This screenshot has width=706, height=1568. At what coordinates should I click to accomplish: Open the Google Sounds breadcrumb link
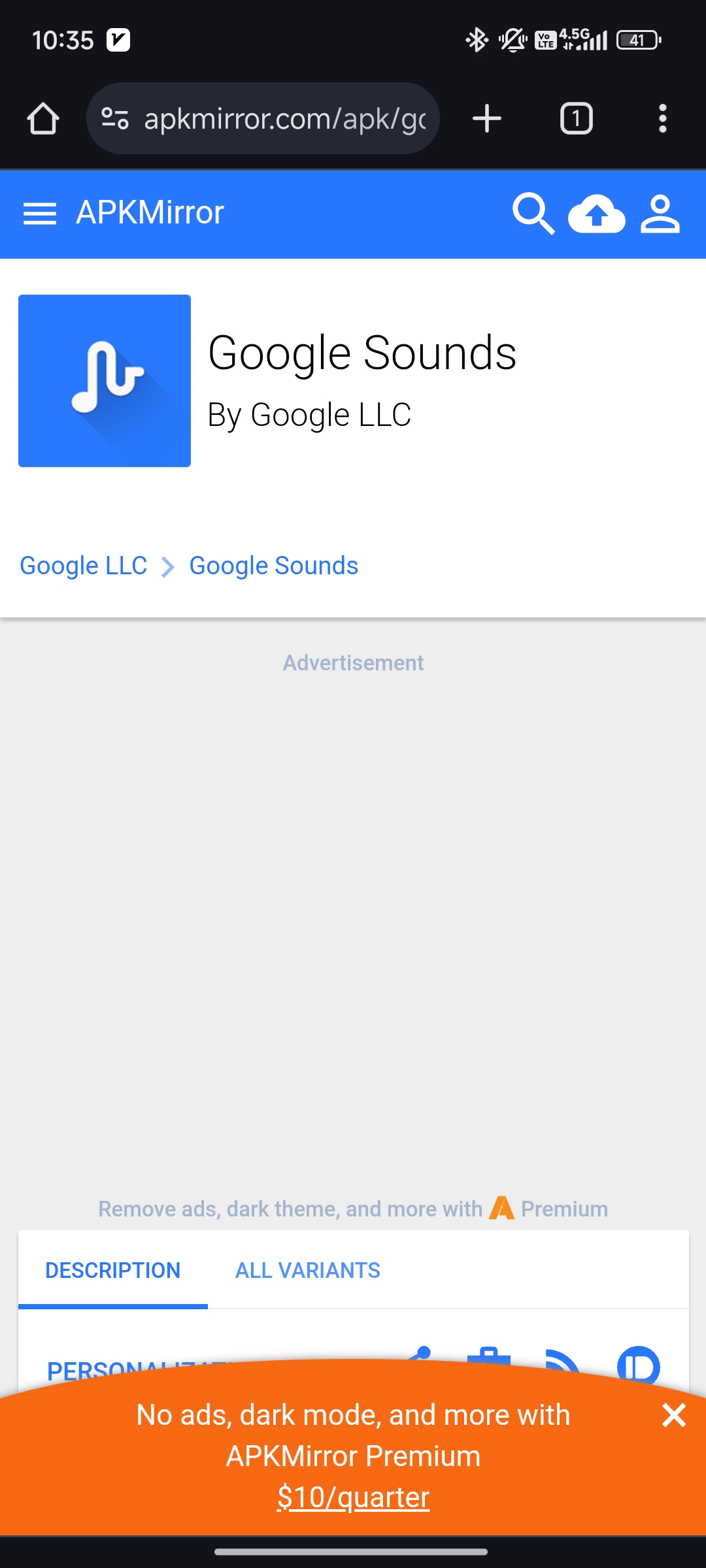pyautogui.click(x=274, y=566)
